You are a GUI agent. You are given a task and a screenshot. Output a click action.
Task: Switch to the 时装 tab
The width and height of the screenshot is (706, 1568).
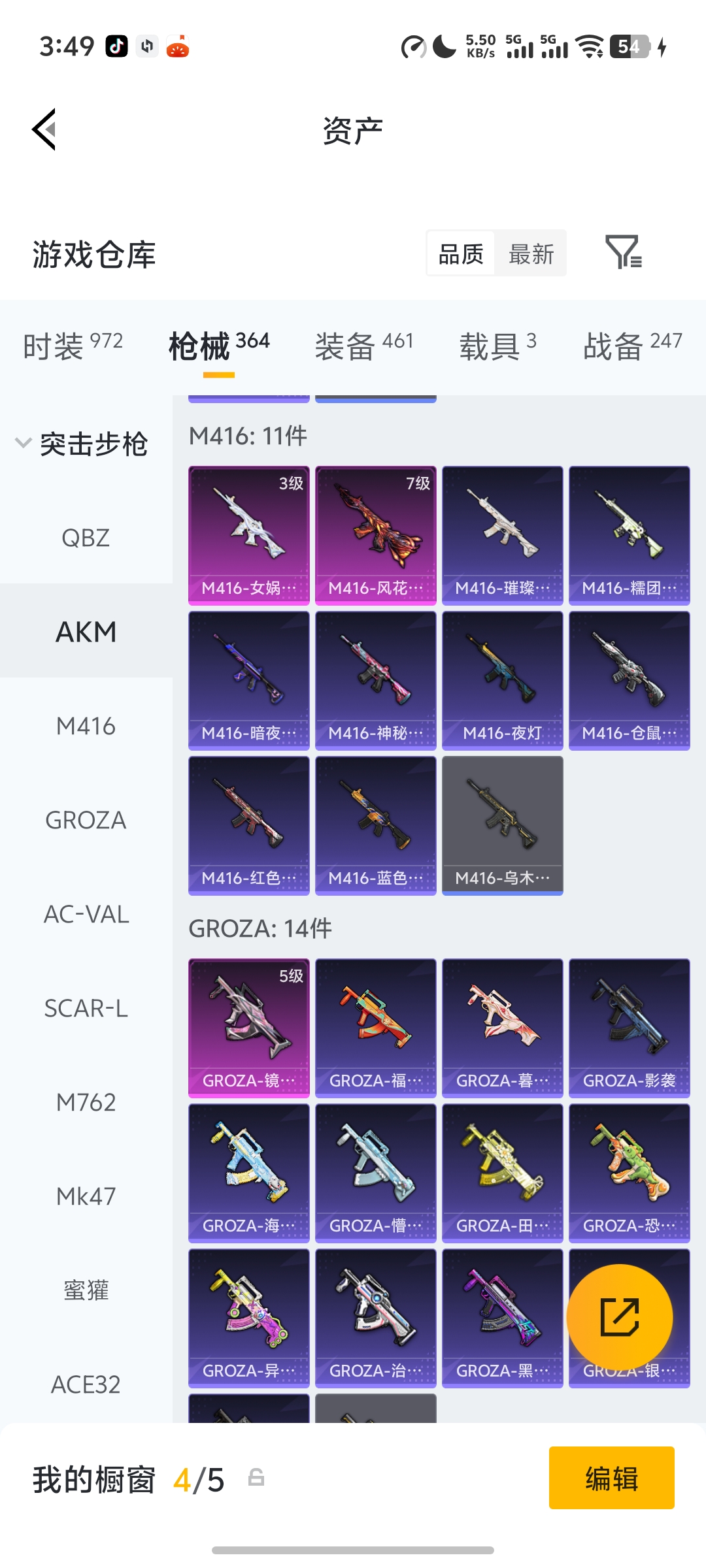click(73, 345)
